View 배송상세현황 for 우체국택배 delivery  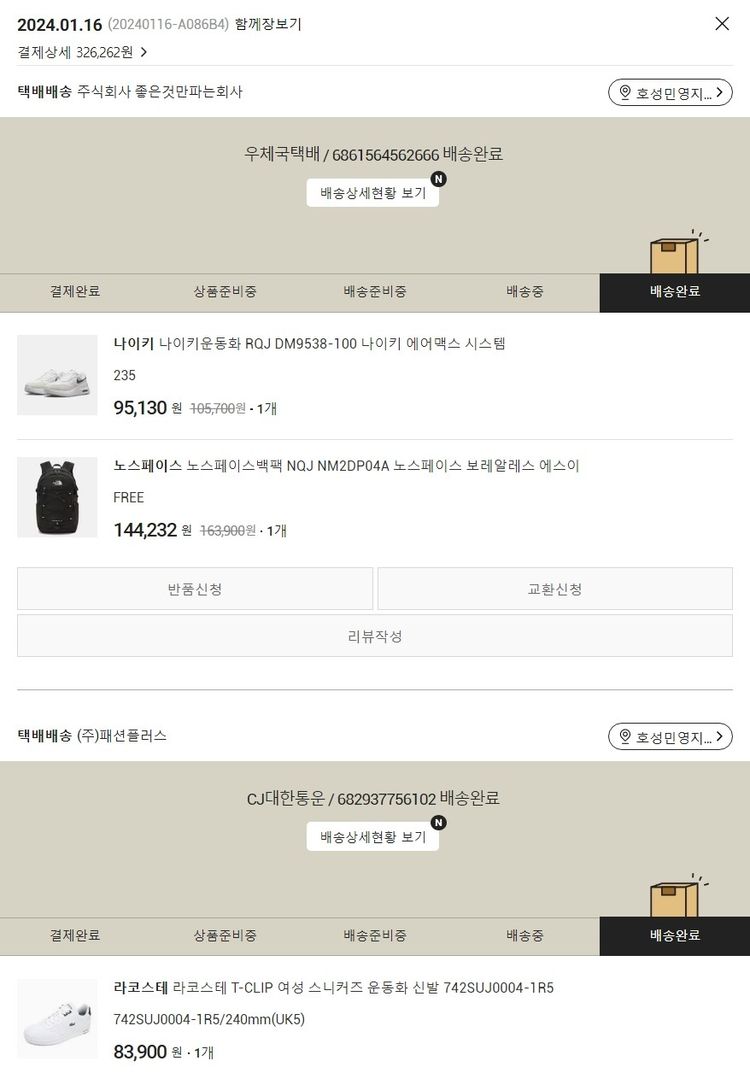click(x=373, y=193)
